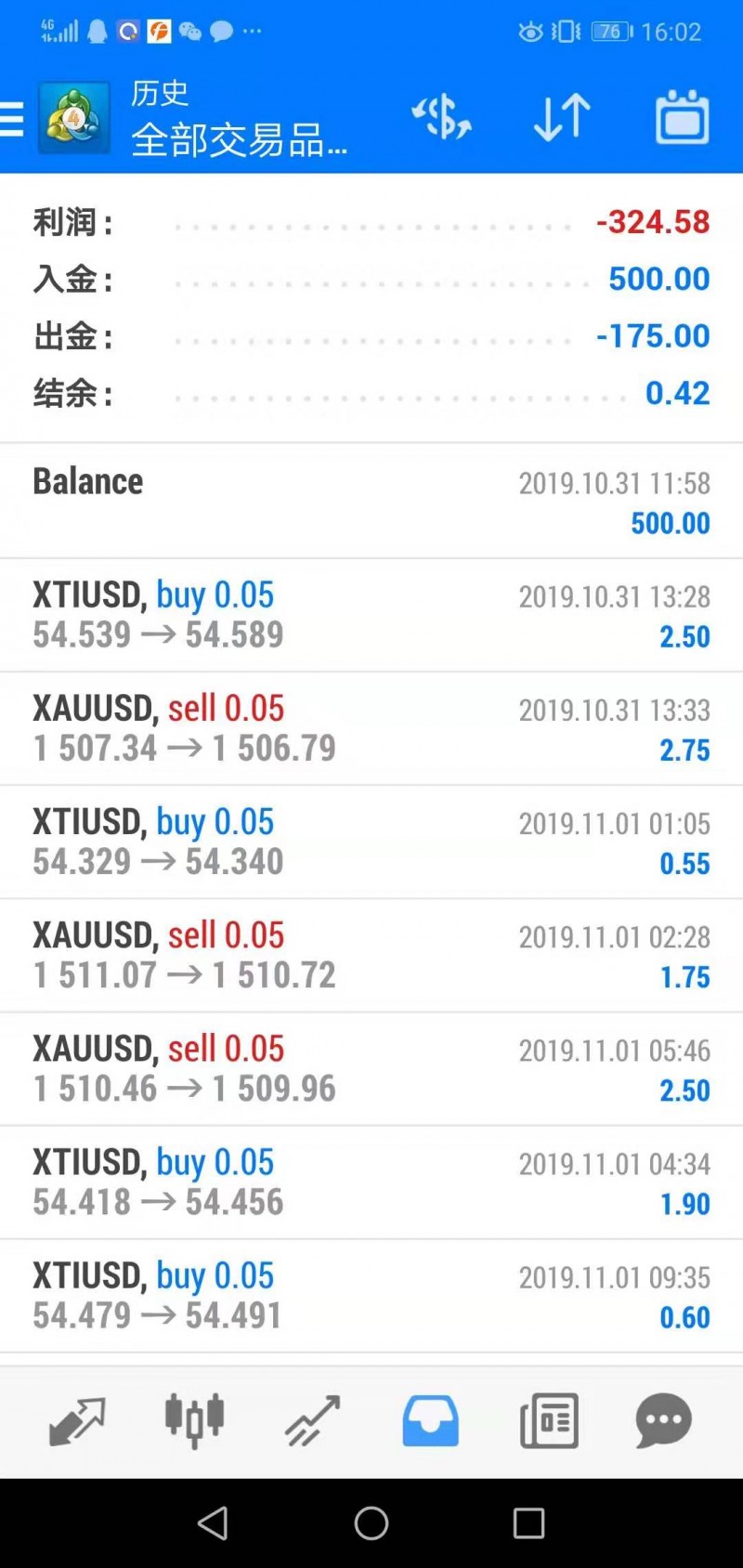The height and width of the screenshot is (1568, 743).
Task: Select the History inbox tab
Action: click(430, 1420)
